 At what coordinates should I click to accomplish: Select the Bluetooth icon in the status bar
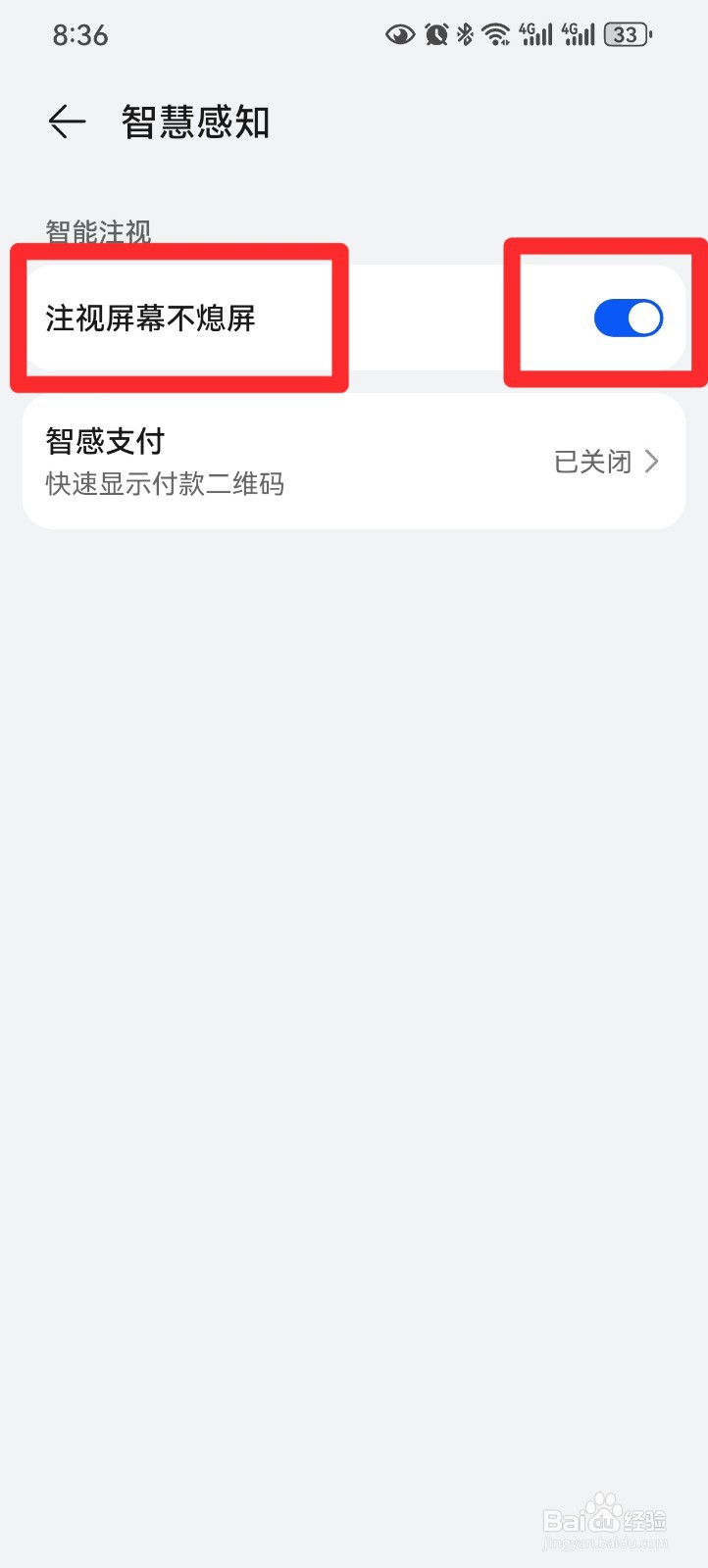(x=464, y=33)
